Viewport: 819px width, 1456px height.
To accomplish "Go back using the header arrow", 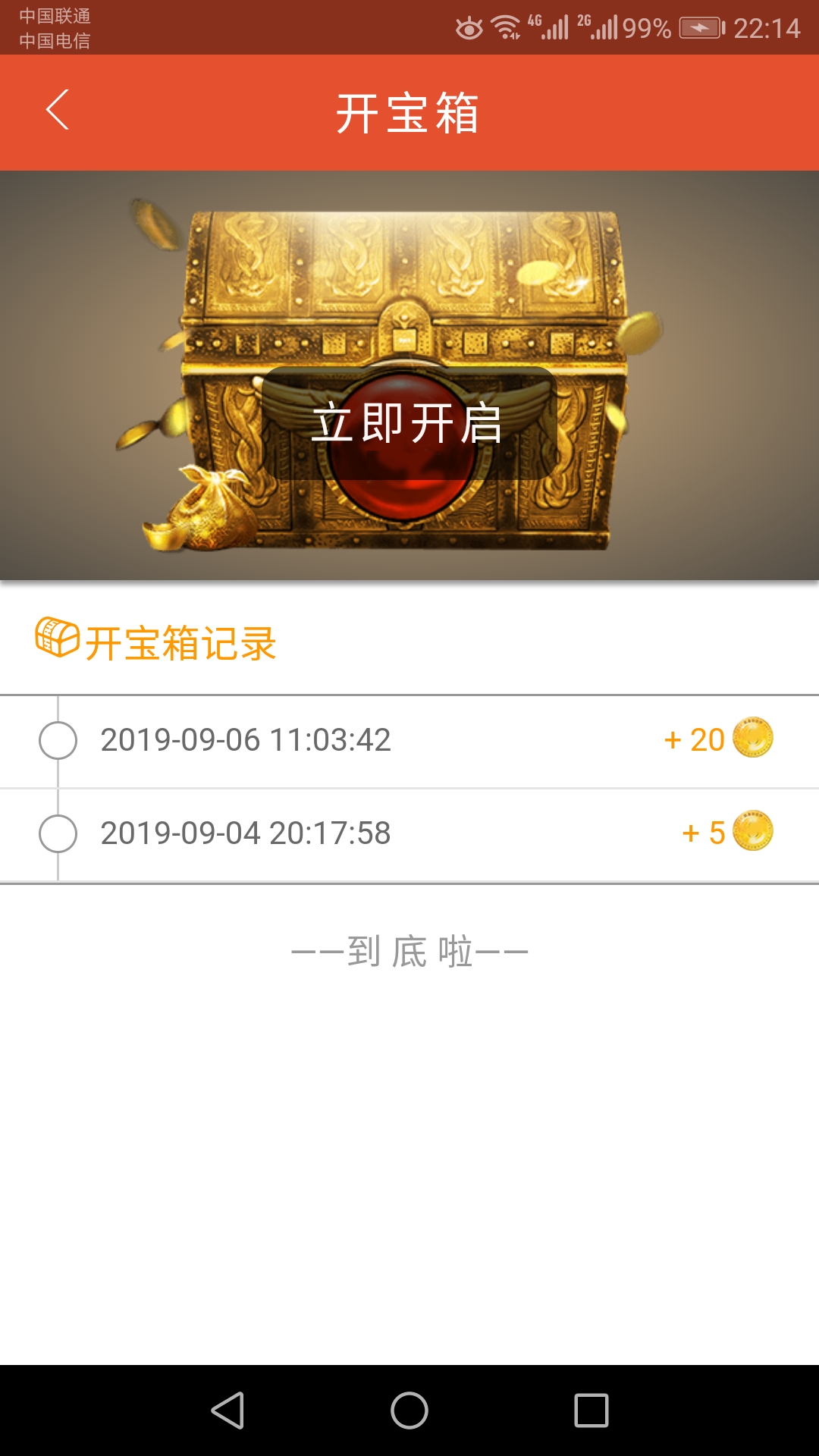I will click(58, 110).
